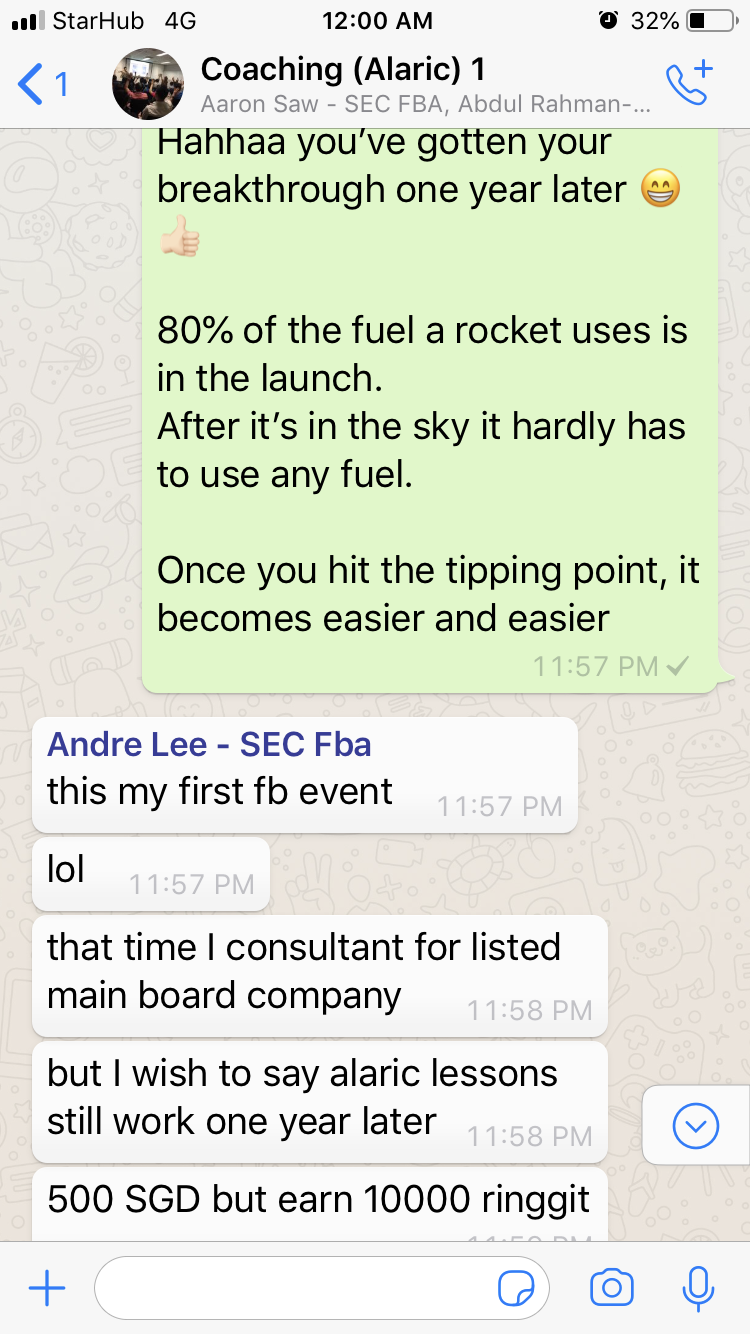Tap the group profile photo
The width and height of the screenshot is (750, 1334).
click(148, 84)
